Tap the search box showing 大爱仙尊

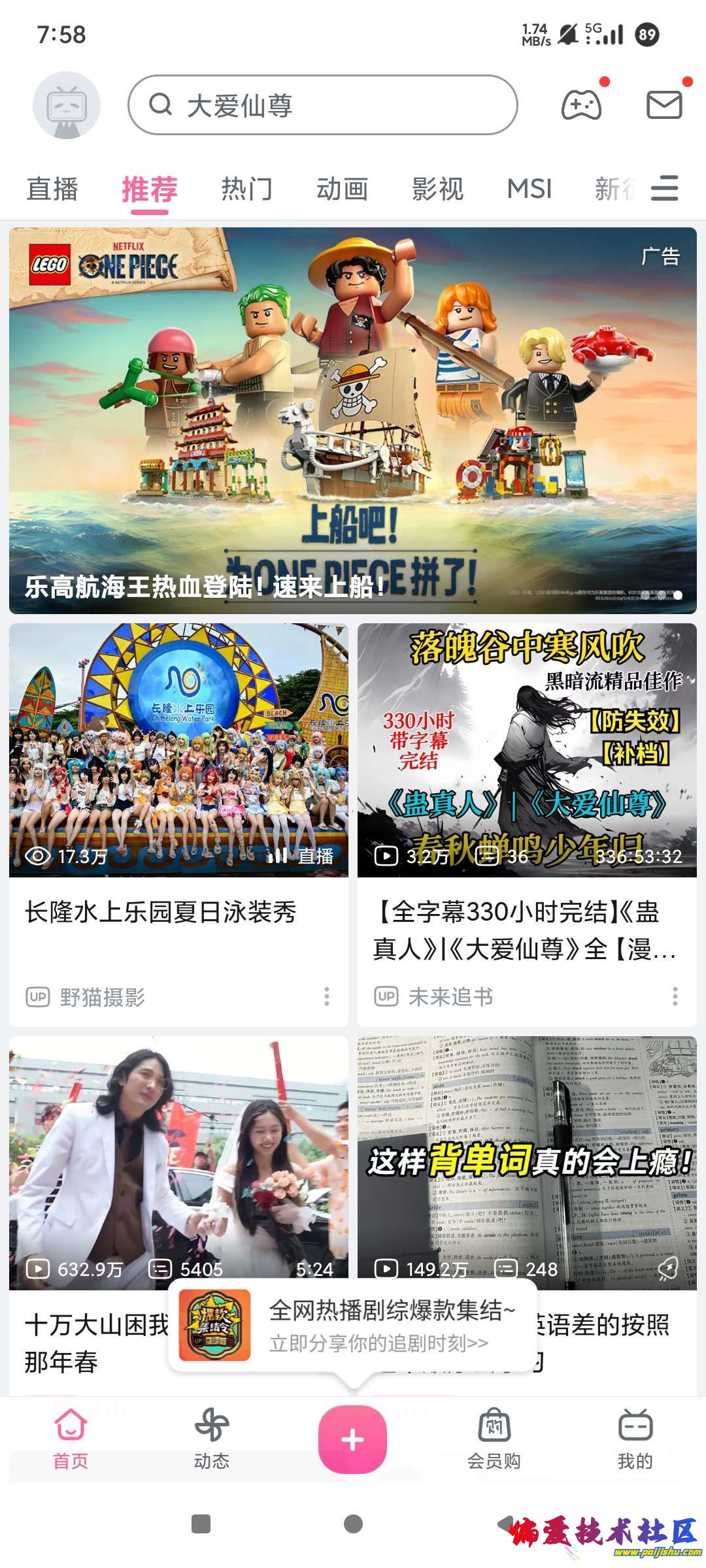(x=323, y=105)
